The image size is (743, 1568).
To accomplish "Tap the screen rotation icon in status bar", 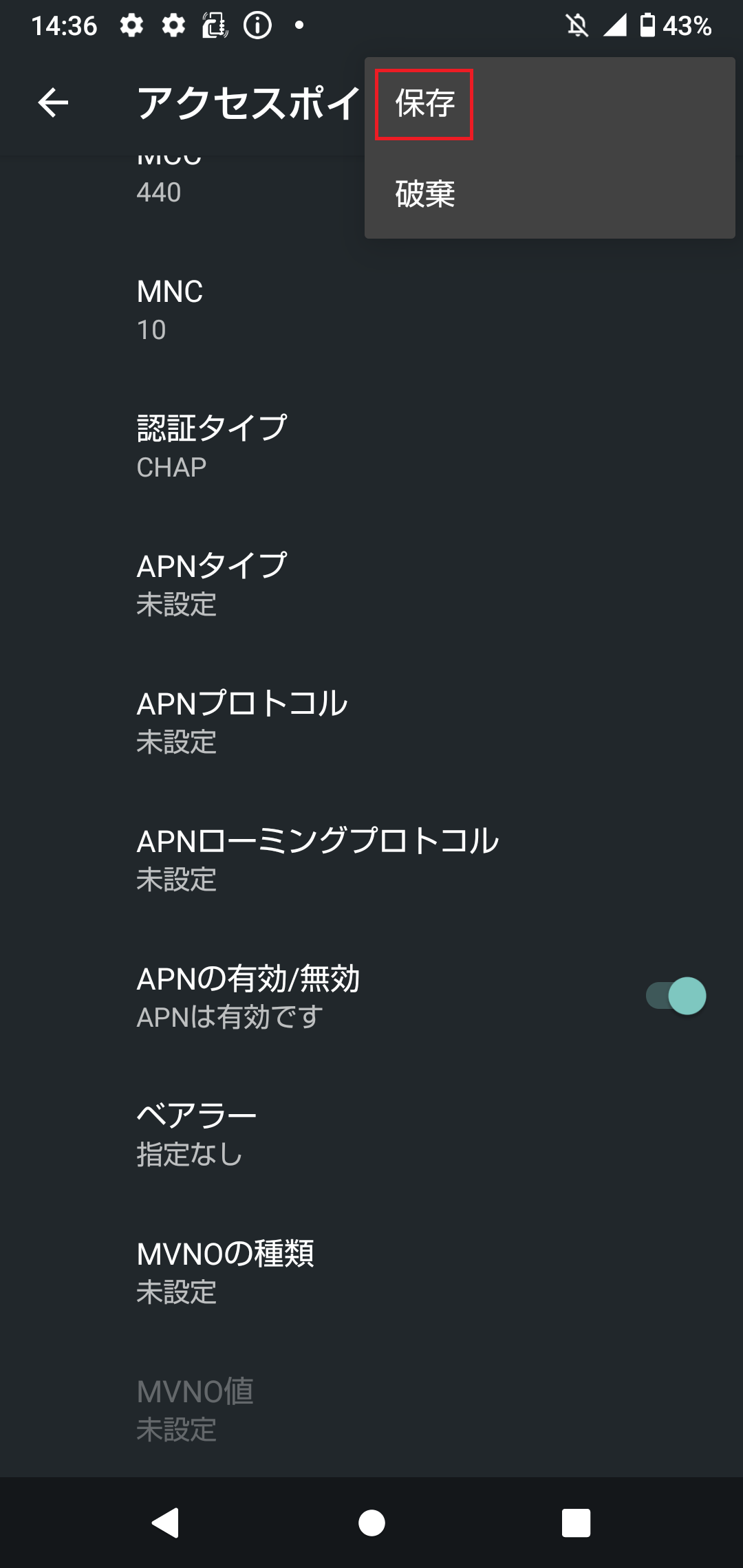I will (x=213, y=25).
